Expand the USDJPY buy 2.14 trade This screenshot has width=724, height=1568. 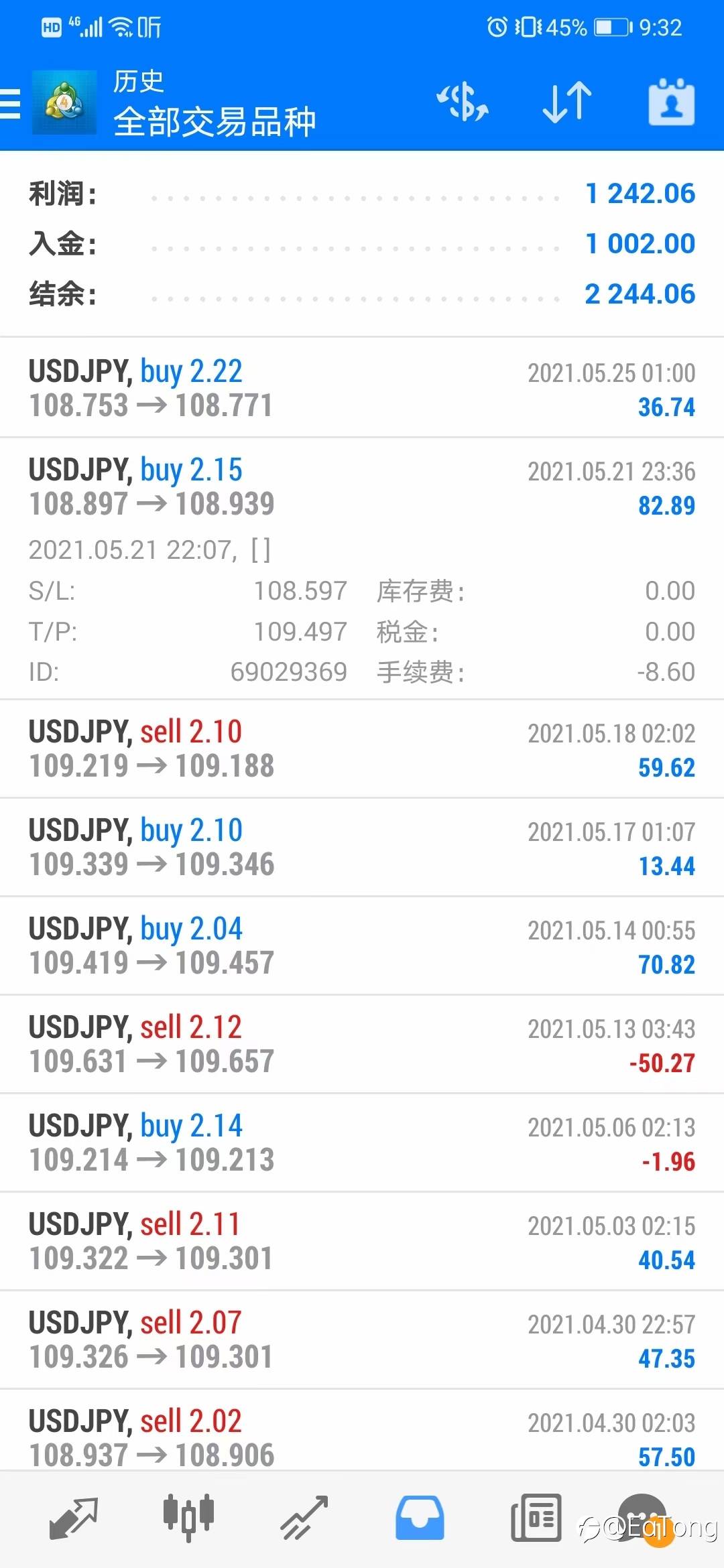point(362,1142)
